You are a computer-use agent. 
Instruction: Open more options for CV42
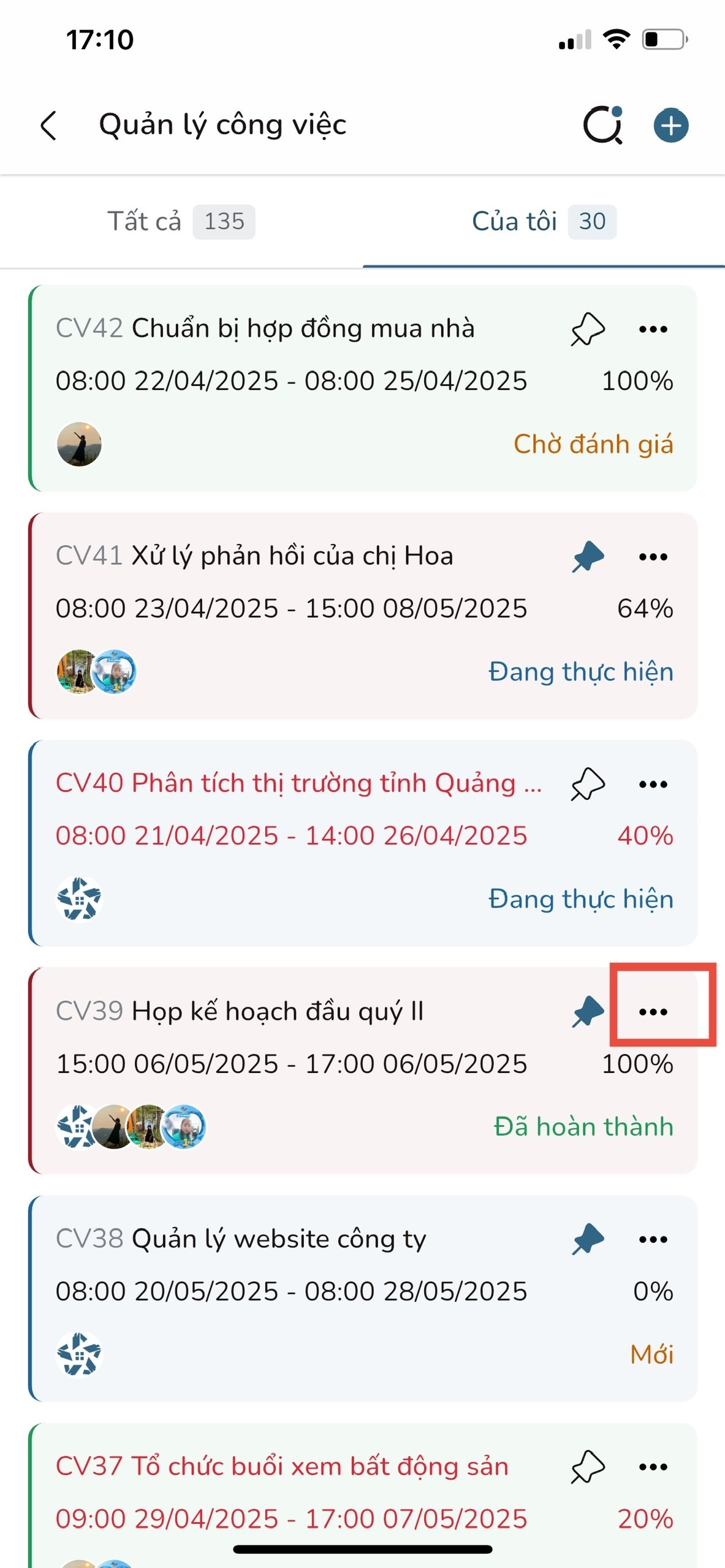tap(653, 330)
